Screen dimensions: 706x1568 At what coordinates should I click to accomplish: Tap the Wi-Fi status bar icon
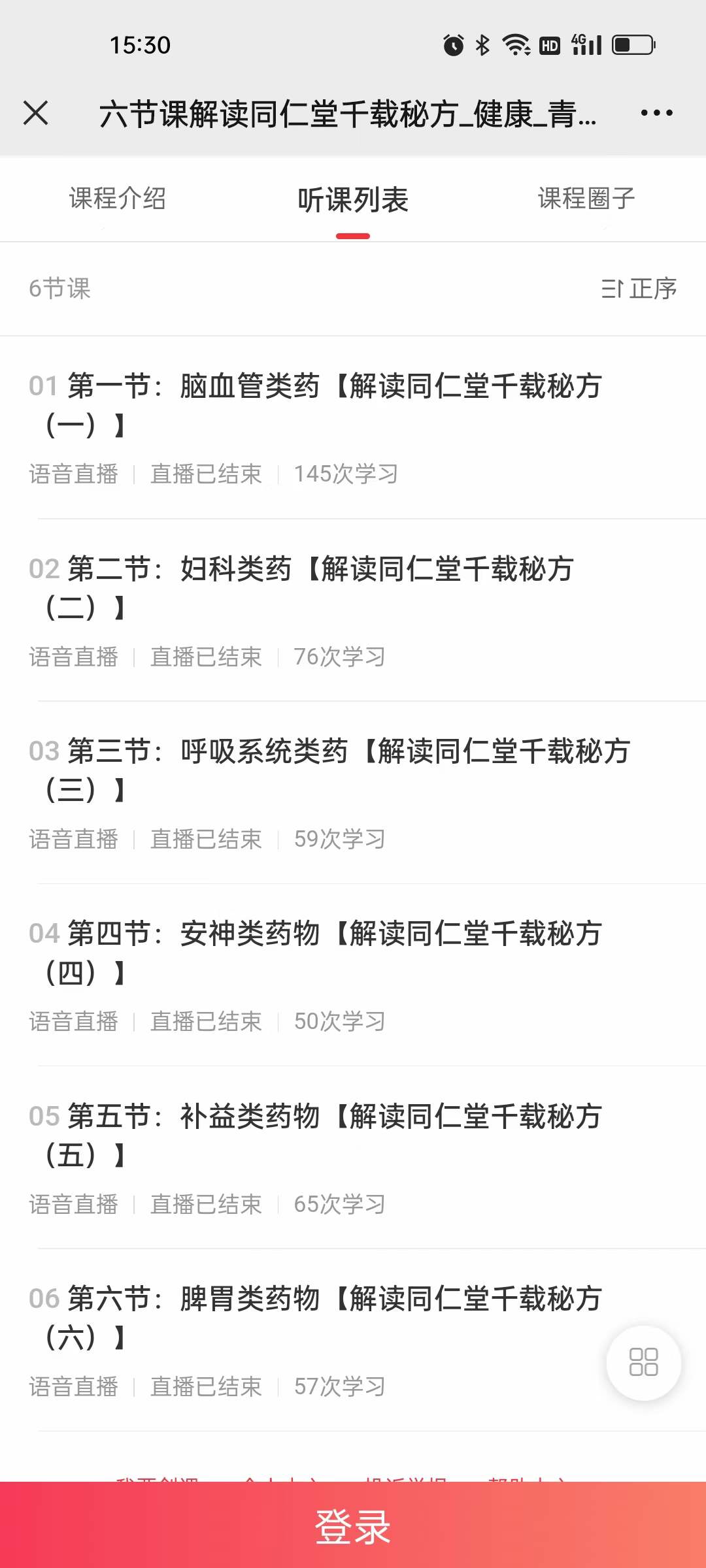514,44
